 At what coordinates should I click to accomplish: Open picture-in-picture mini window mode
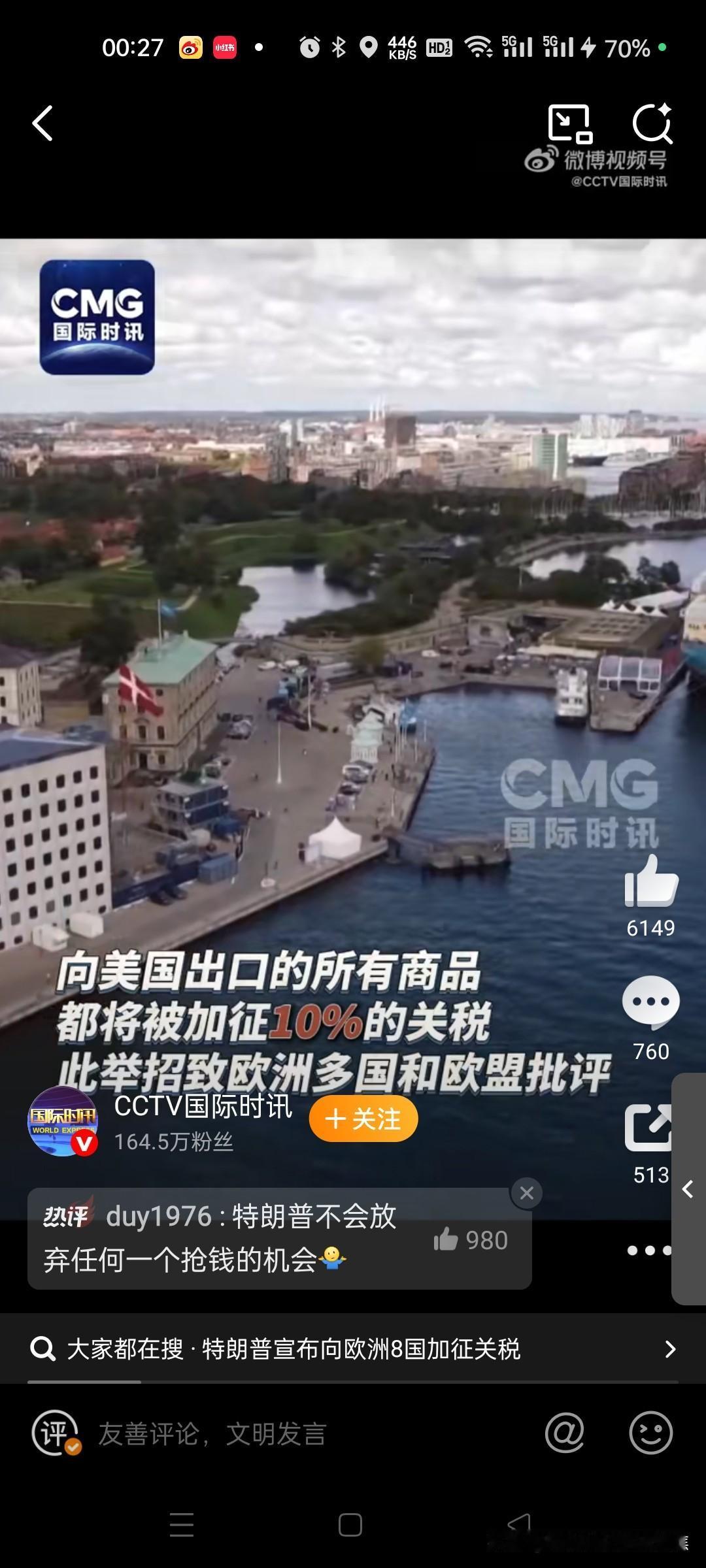[x=569, y=123]
